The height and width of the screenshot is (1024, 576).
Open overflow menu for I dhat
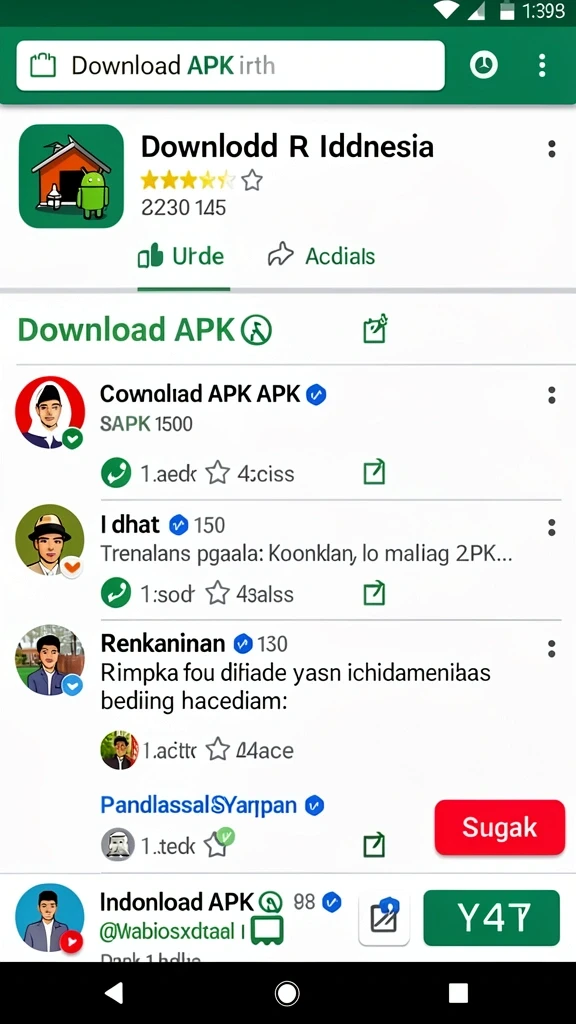[x=552, y=527]
